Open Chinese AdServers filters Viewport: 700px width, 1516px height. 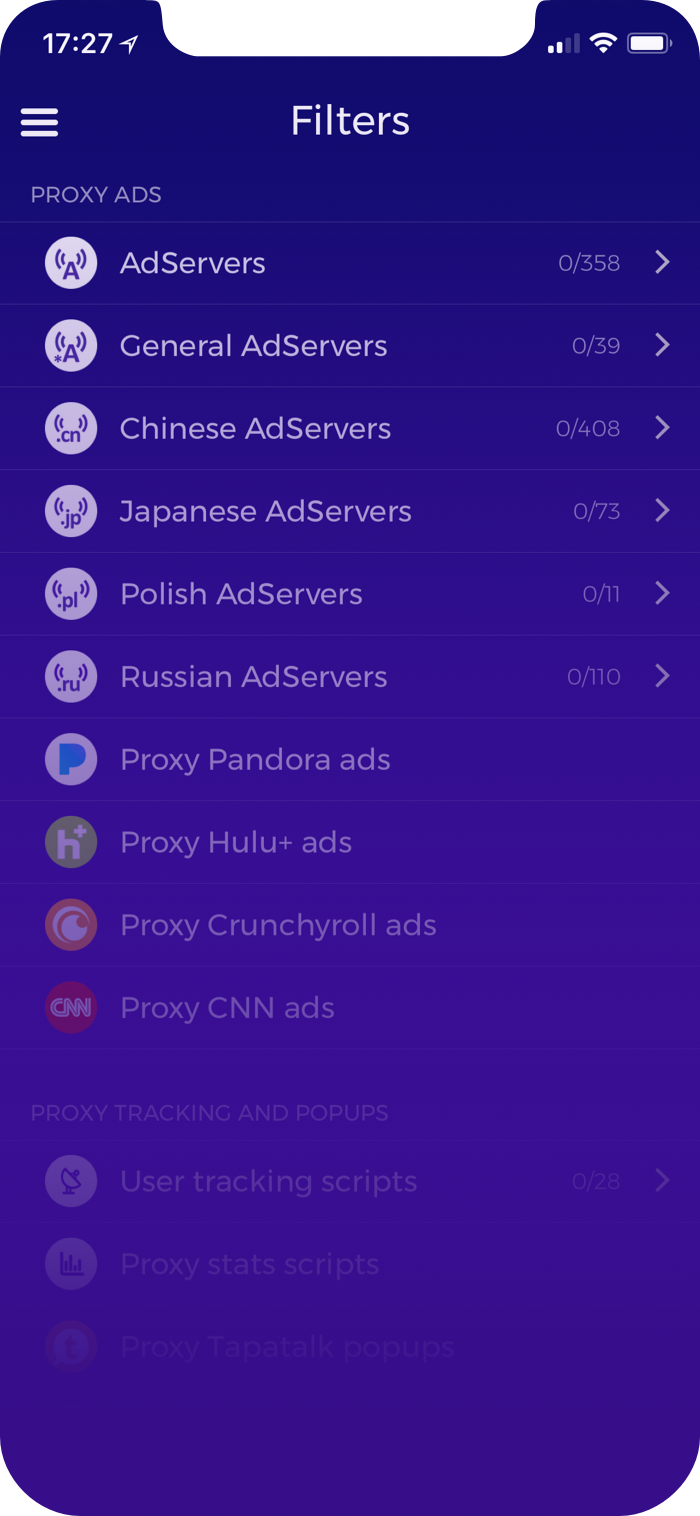(x=350, y=429)
